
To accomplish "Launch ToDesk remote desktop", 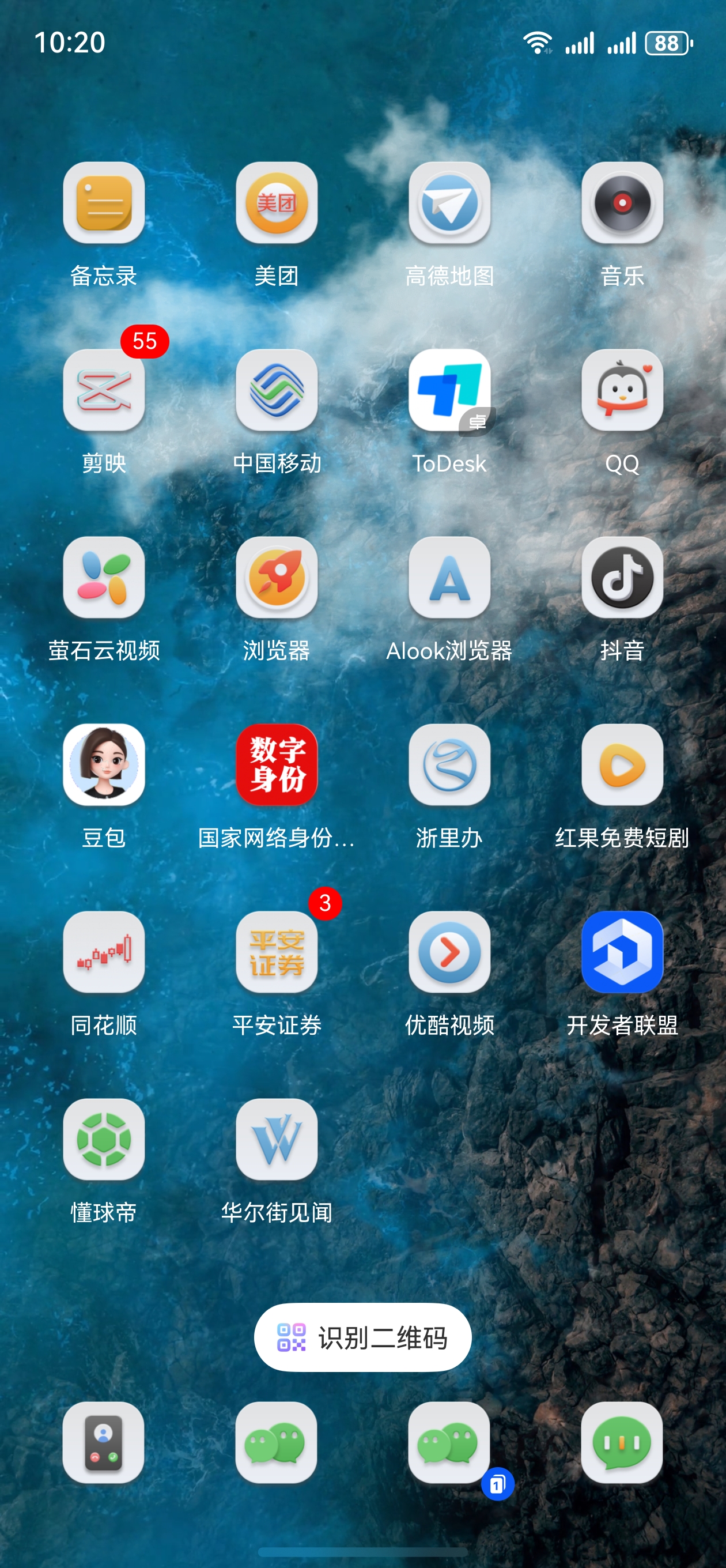I will pos(449,391).
